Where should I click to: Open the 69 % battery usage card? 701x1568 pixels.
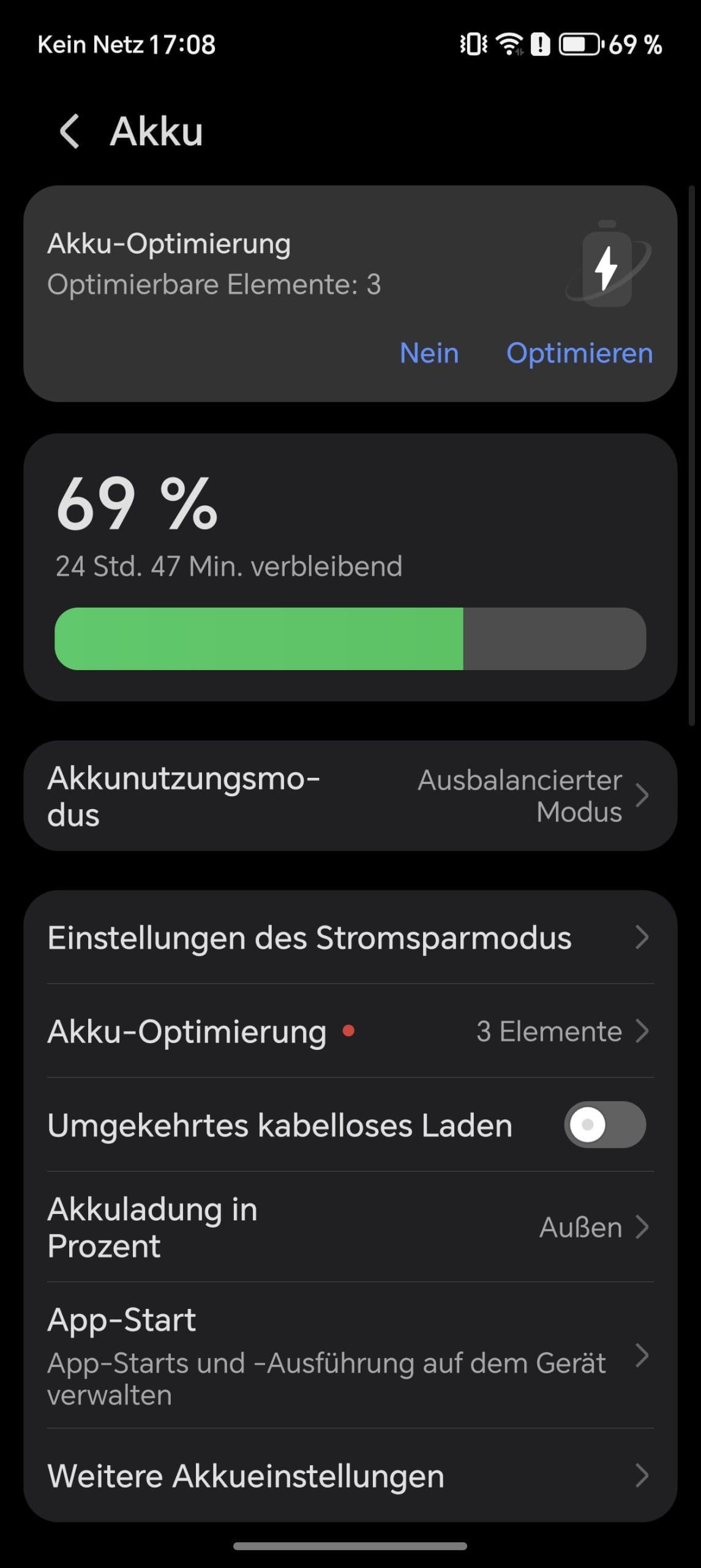(x=350, y=567)
